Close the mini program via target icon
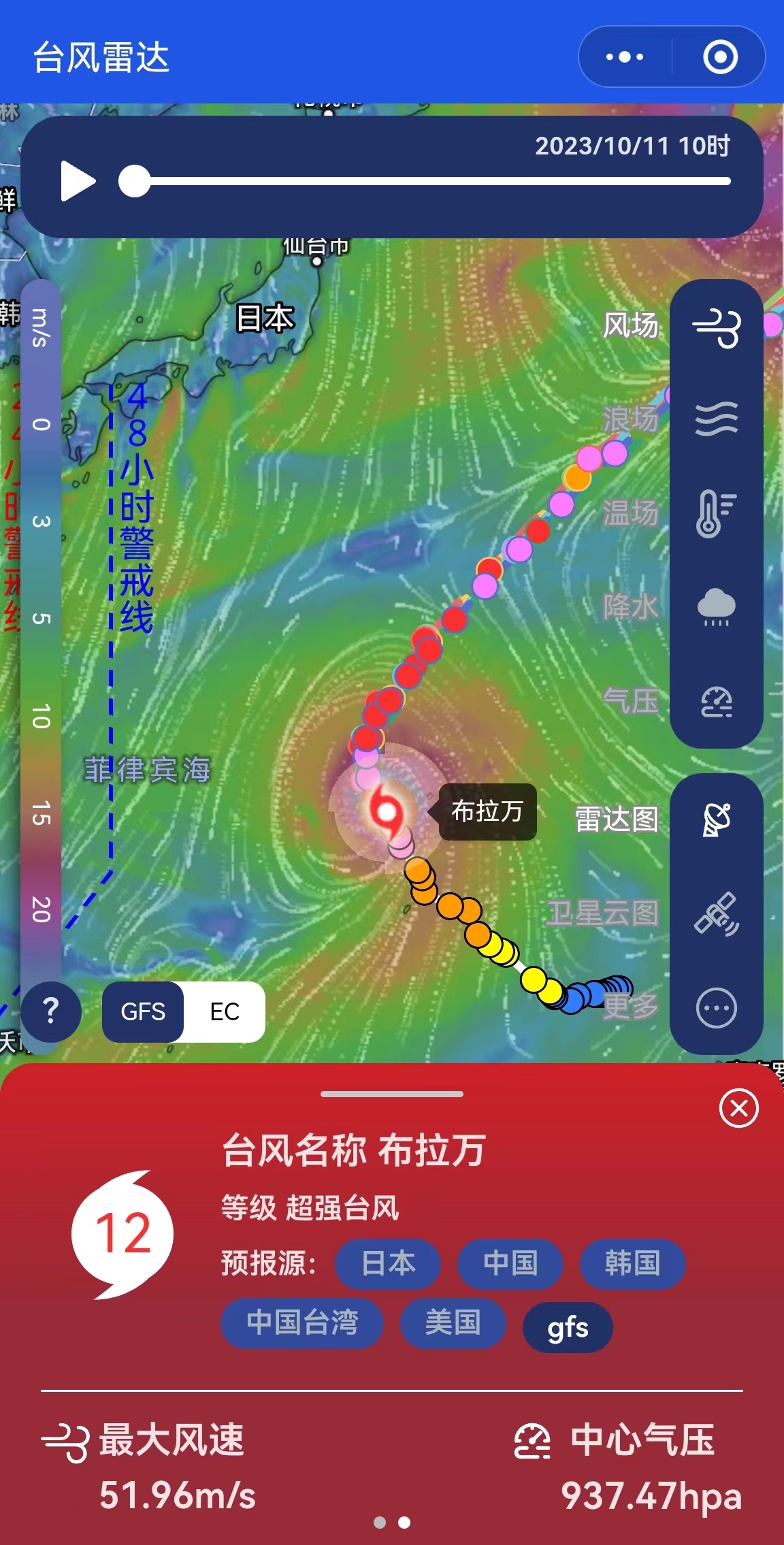This screenshot has width=784, height=1545. 720,57
